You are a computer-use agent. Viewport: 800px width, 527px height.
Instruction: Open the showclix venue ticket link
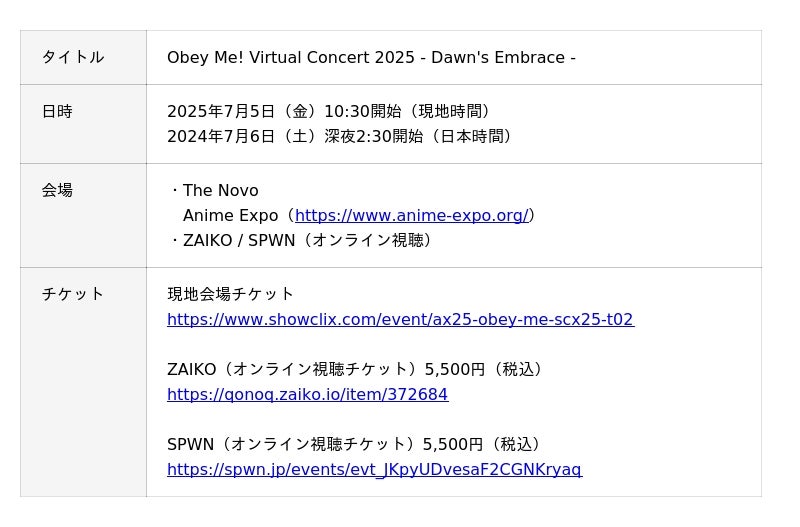[x=400, y=320]
